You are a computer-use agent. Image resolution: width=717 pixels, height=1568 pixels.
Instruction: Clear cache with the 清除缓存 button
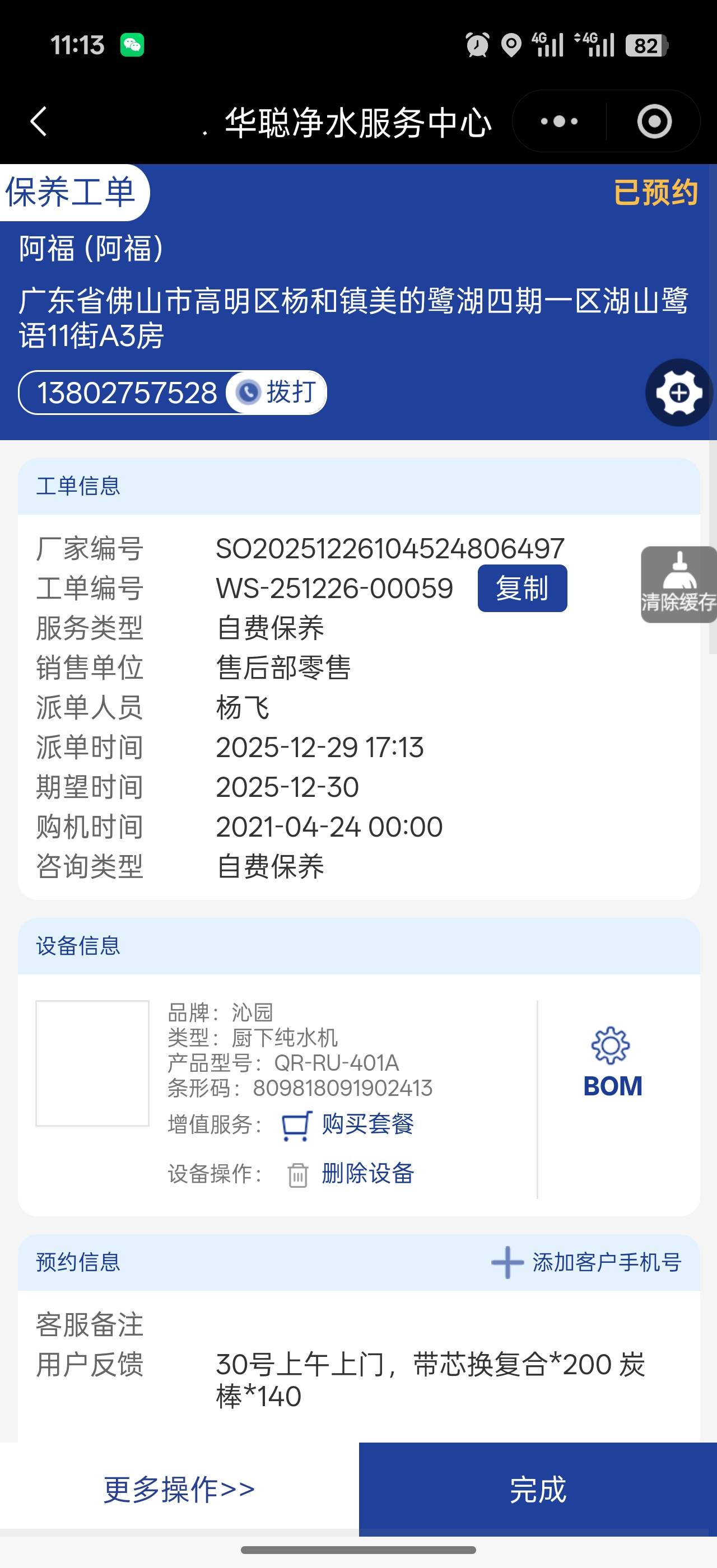pos(679,584)
